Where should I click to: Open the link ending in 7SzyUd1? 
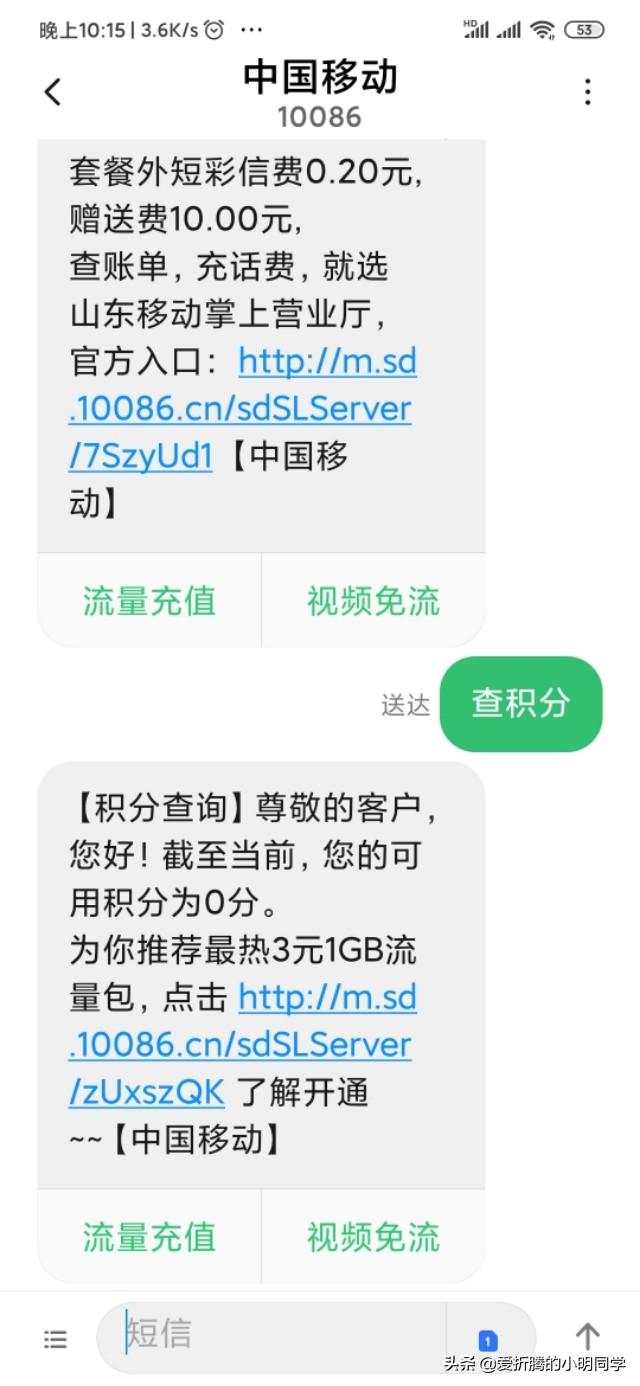coord(242,409)
